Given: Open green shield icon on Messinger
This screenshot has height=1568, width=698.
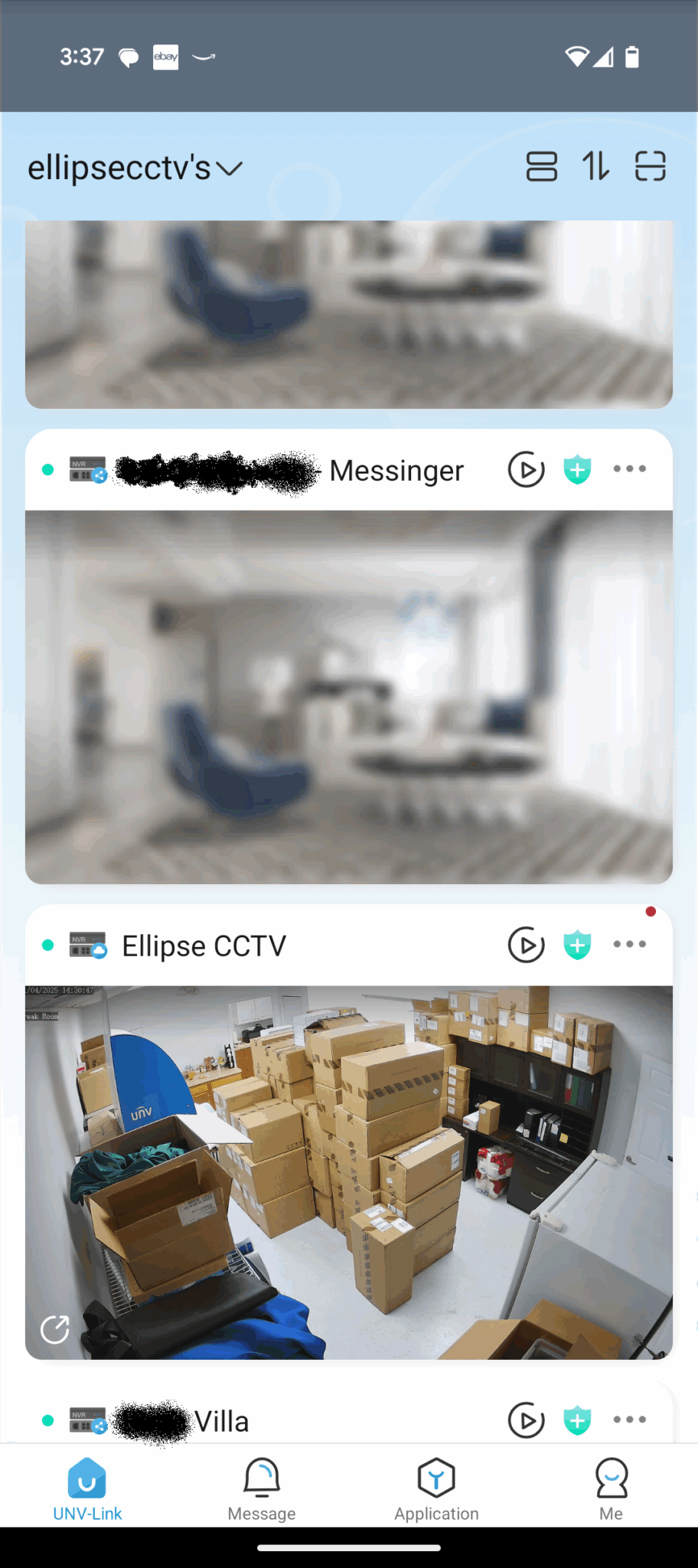Looking at the screenshot, I should 577,469.
